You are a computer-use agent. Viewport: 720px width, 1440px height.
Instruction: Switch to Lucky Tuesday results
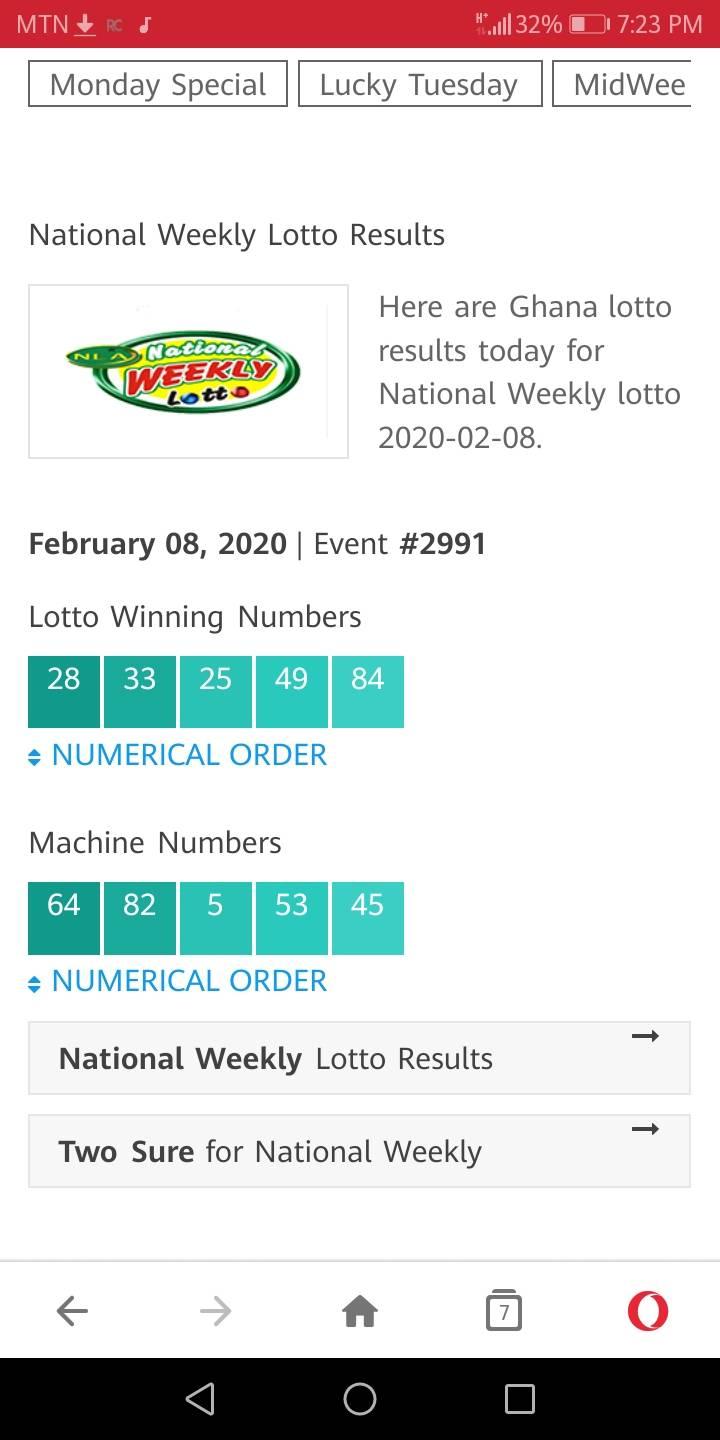[x=420, y=84]
